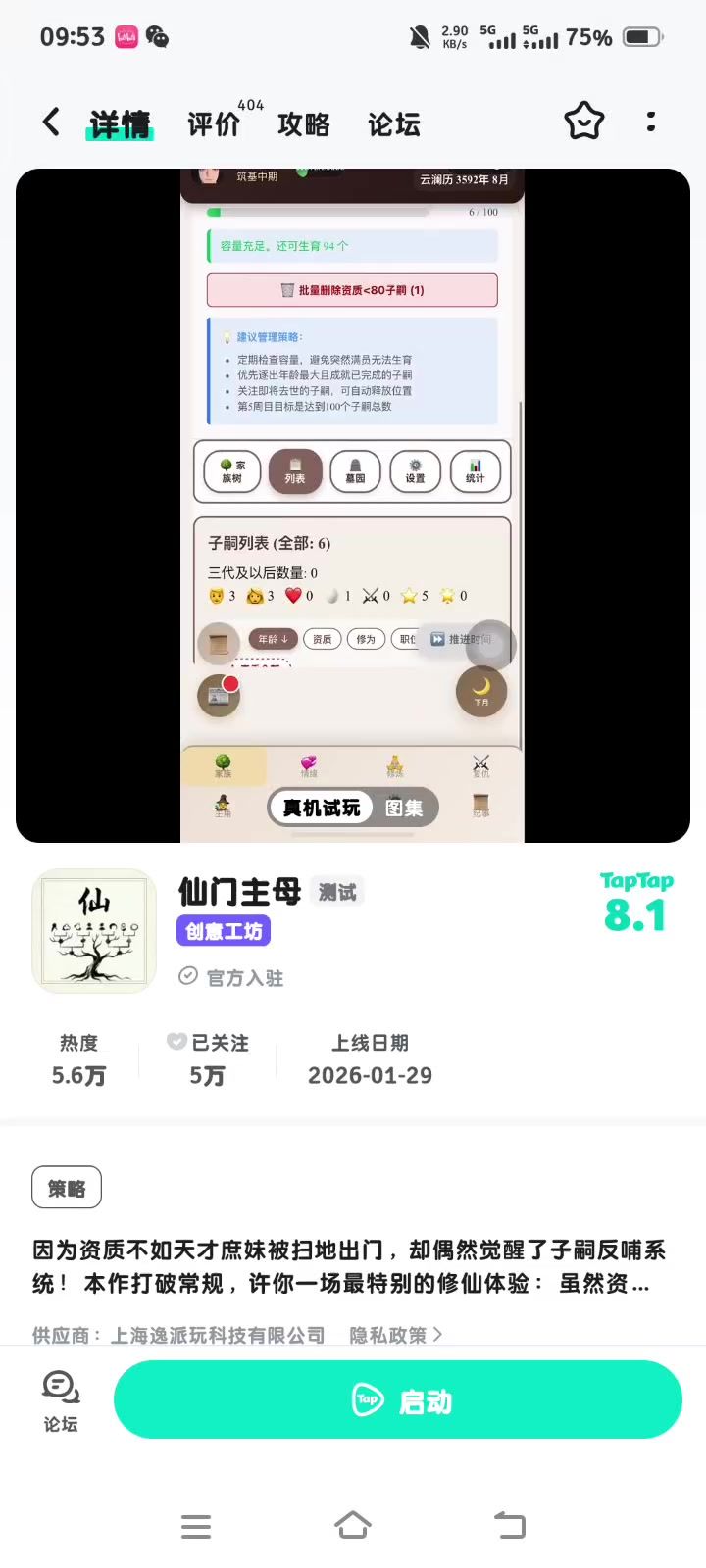Tap the system back button
Screen dimensions: 706x1568
point(510,1525)
